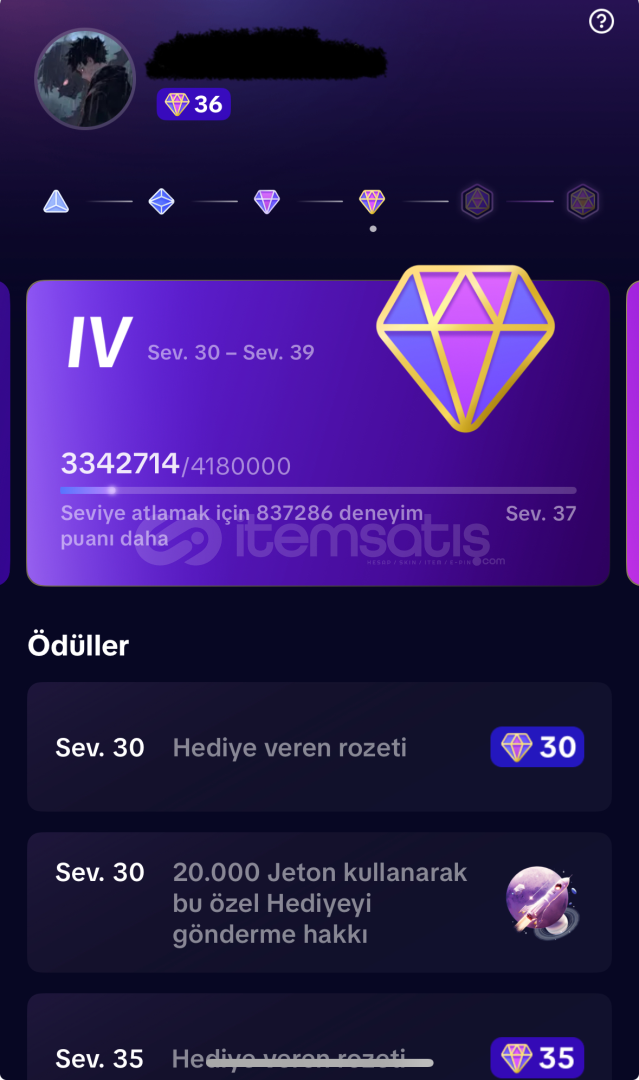Select the second blue gem tier icon
The height and width of the screenshot is (1080, 639).
coord(162,202)
